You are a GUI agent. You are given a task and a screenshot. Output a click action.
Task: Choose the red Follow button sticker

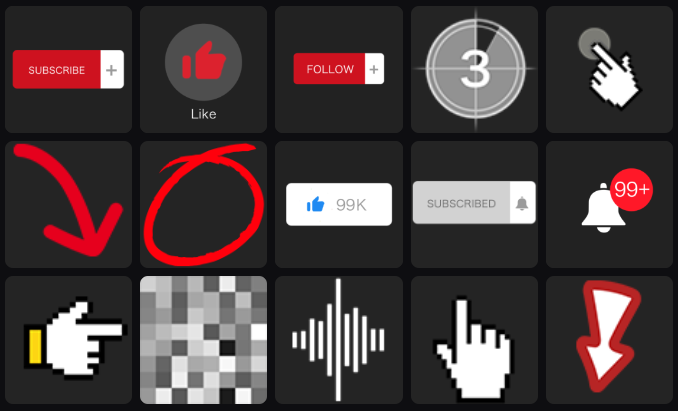(x=338, y=70)
